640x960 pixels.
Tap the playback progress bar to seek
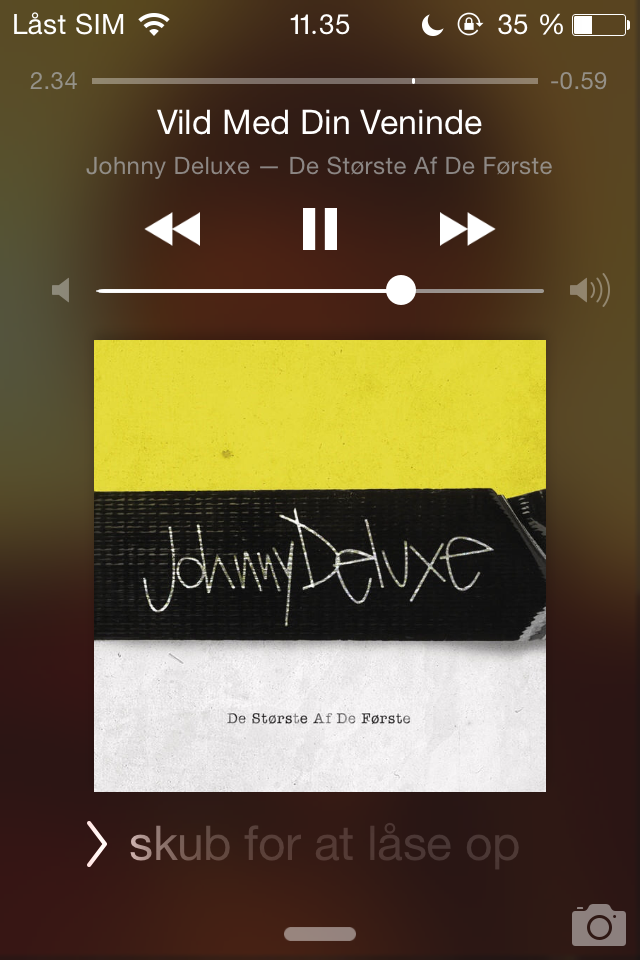[314, 81]
